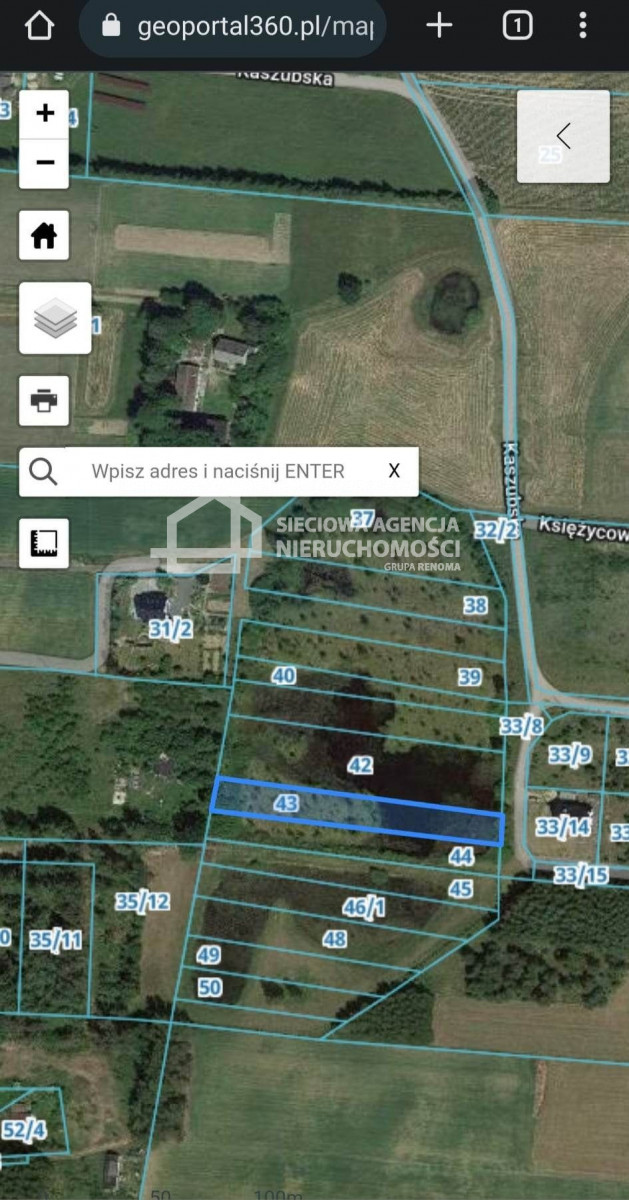Go to the browser home page

point(39,26)
